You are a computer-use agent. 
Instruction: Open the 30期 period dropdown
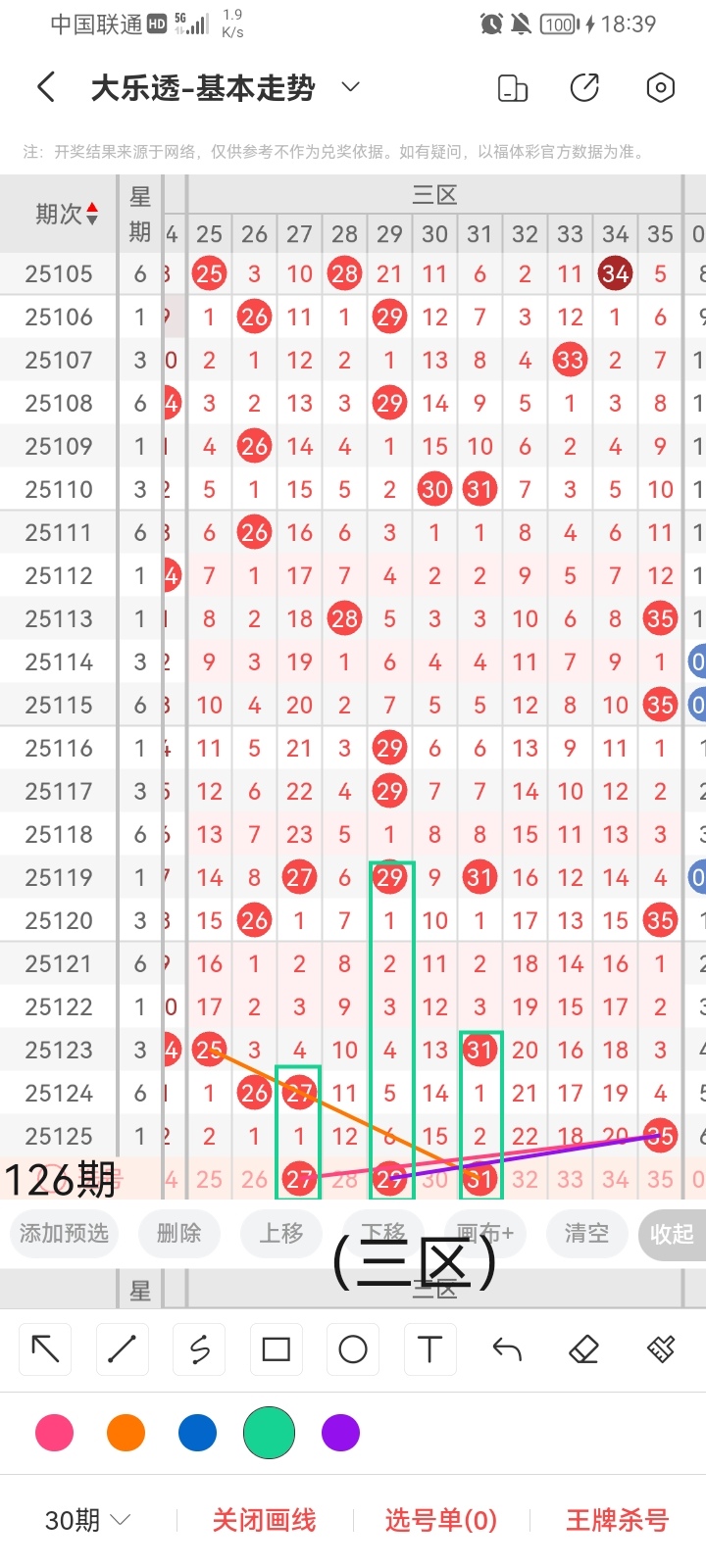tap(88, 1520)
